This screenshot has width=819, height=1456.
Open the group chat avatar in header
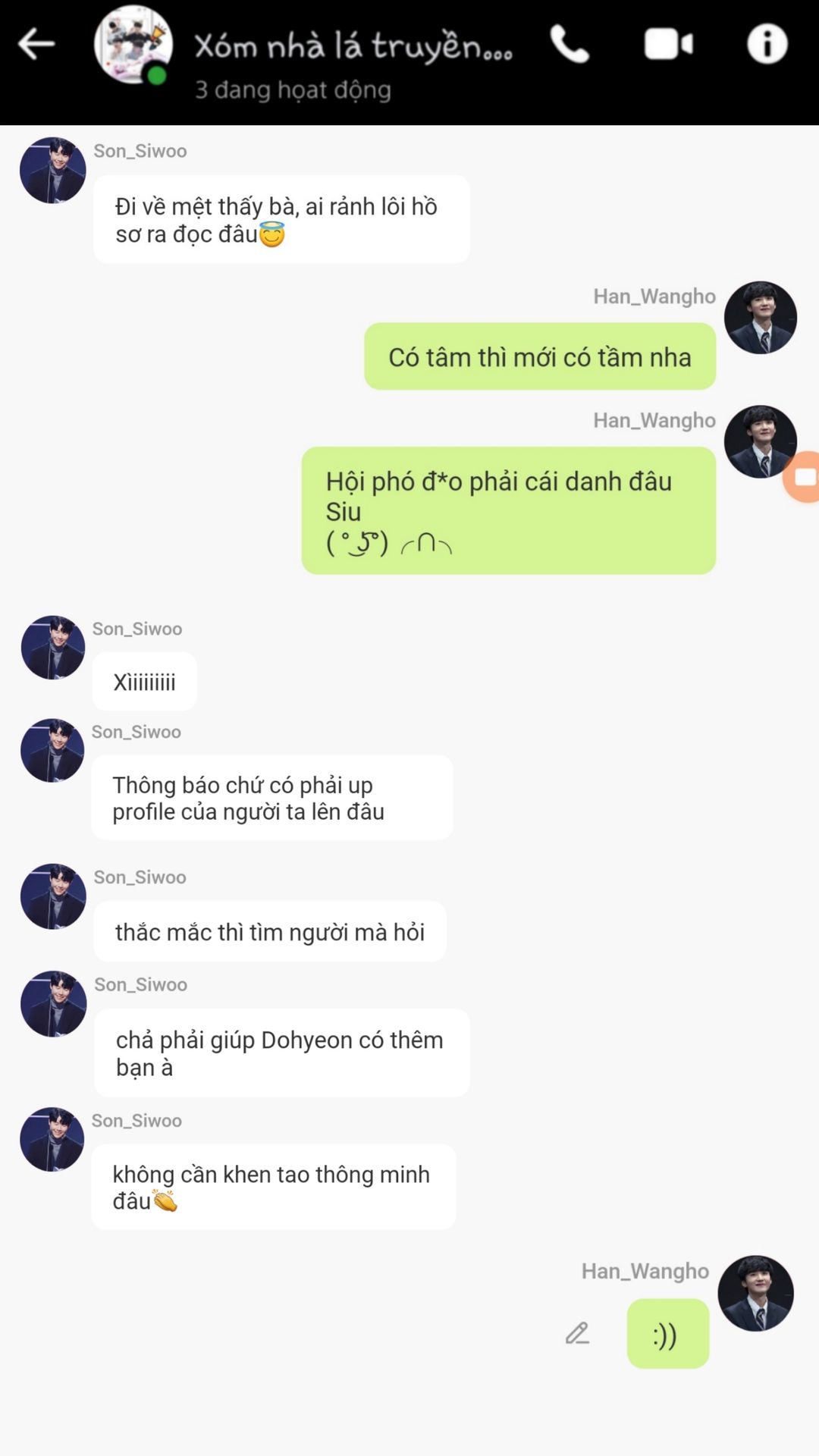[133, 45]
